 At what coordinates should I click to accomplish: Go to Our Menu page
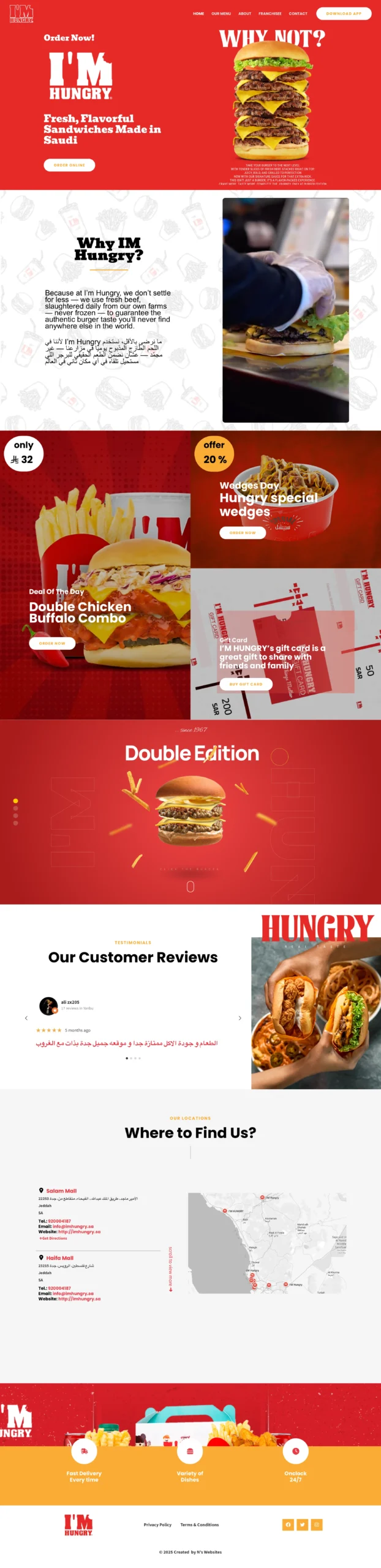pos(221,13)
